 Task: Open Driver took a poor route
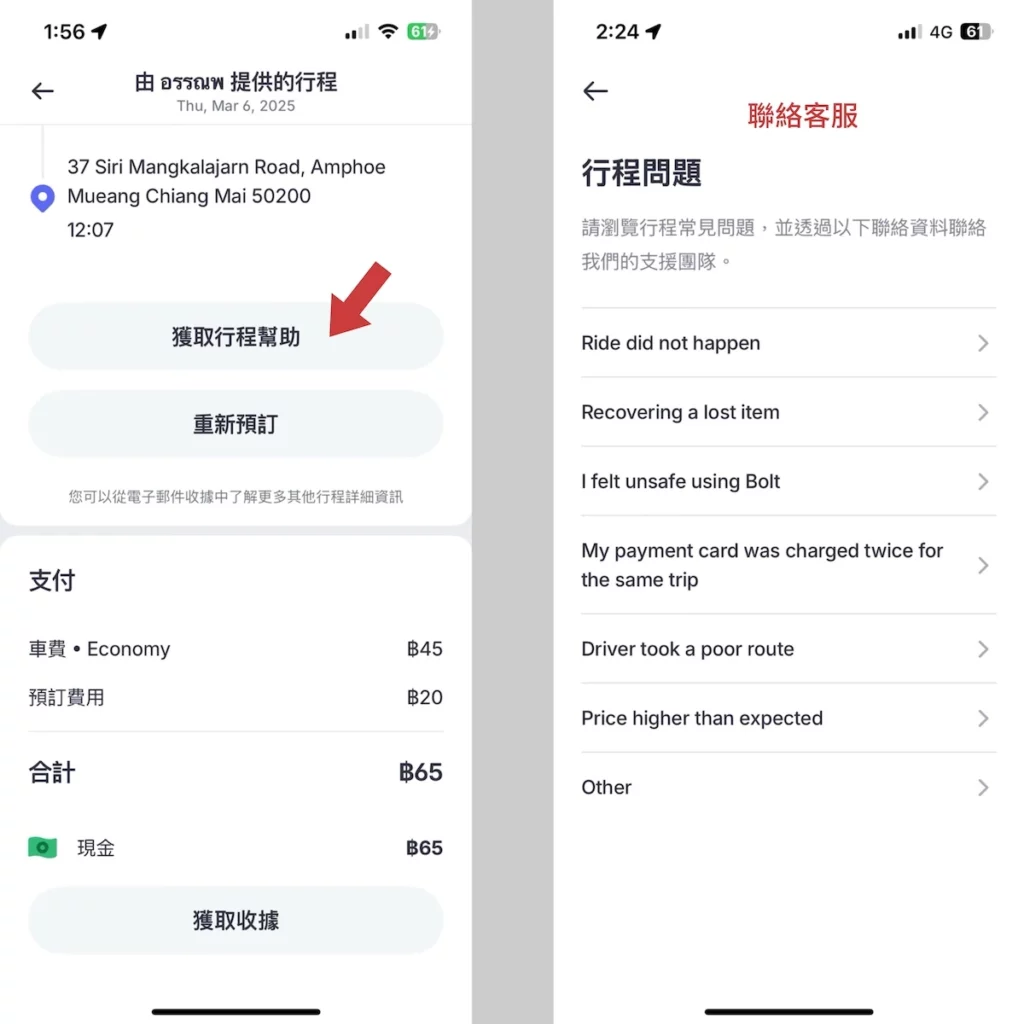click(x=787, y=649)
